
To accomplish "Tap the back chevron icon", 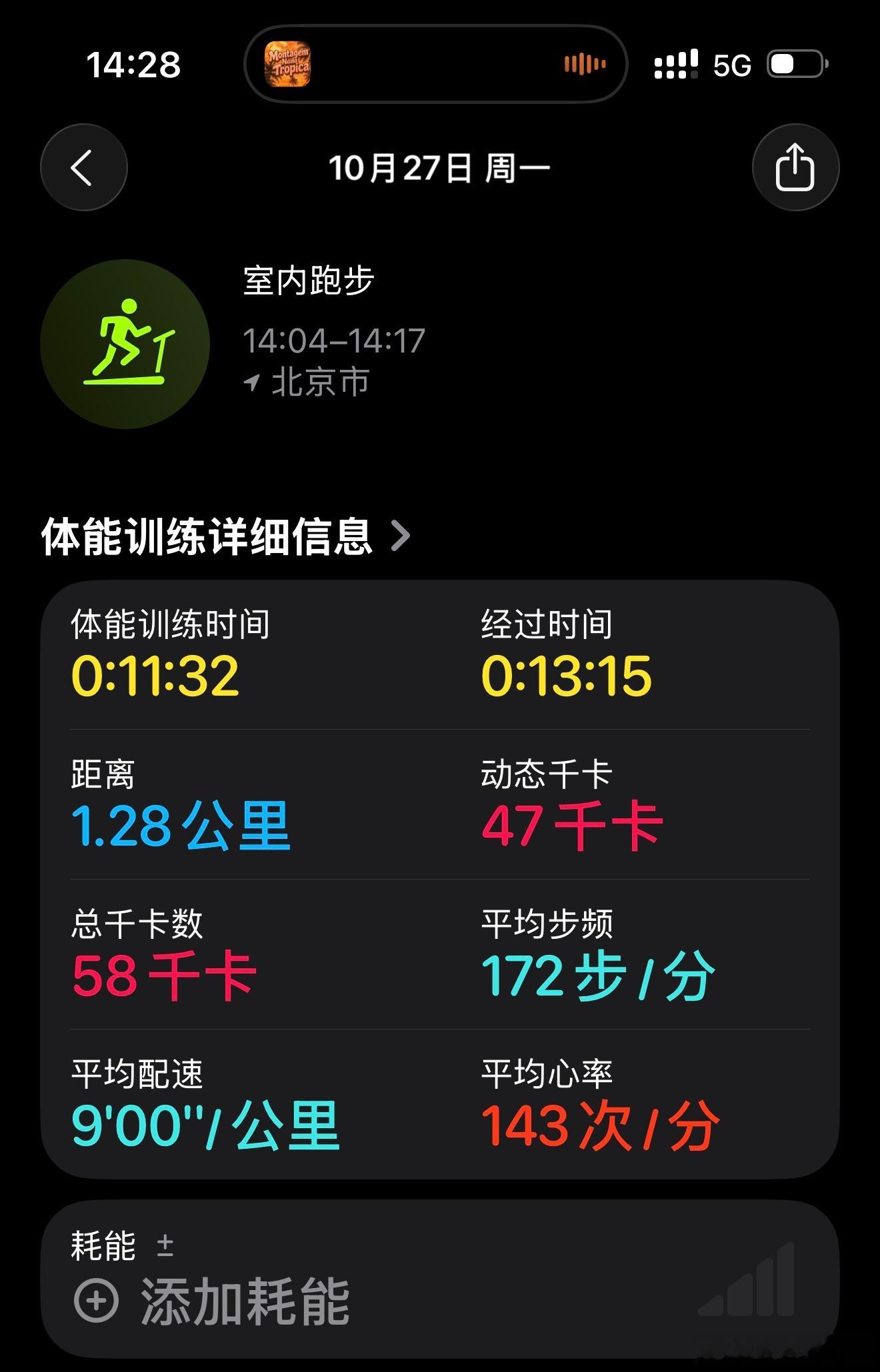I will click(x=83, y=167).
